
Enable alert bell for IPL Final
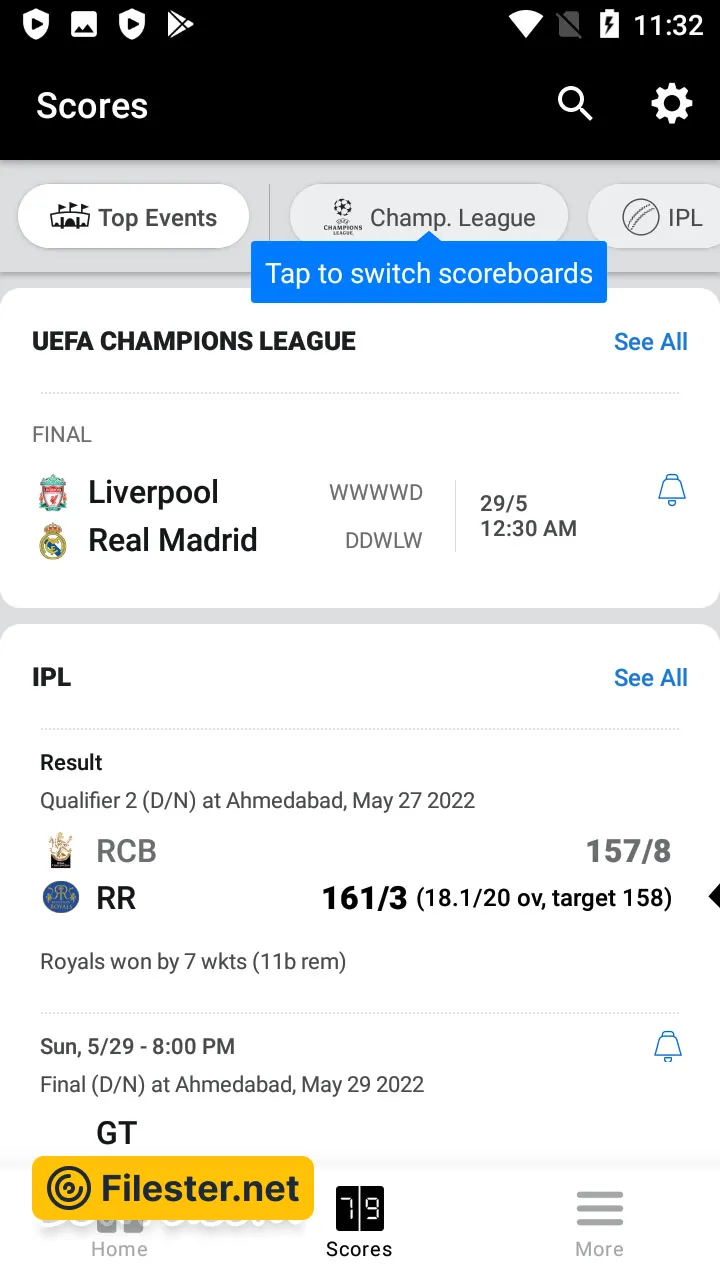tap(668, 1047)
